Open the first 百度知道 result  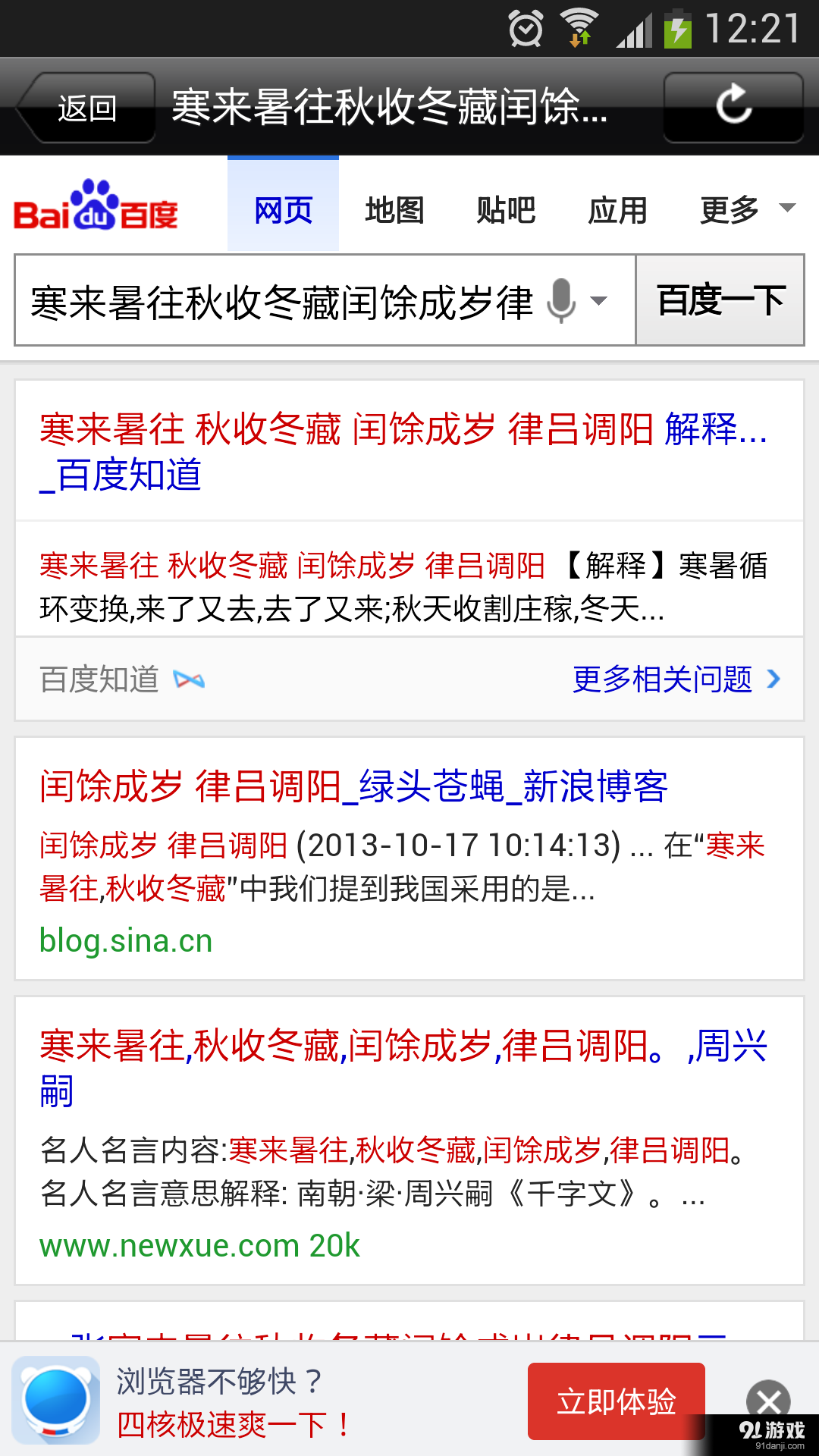pyautogui.click(x=402, y=450)
